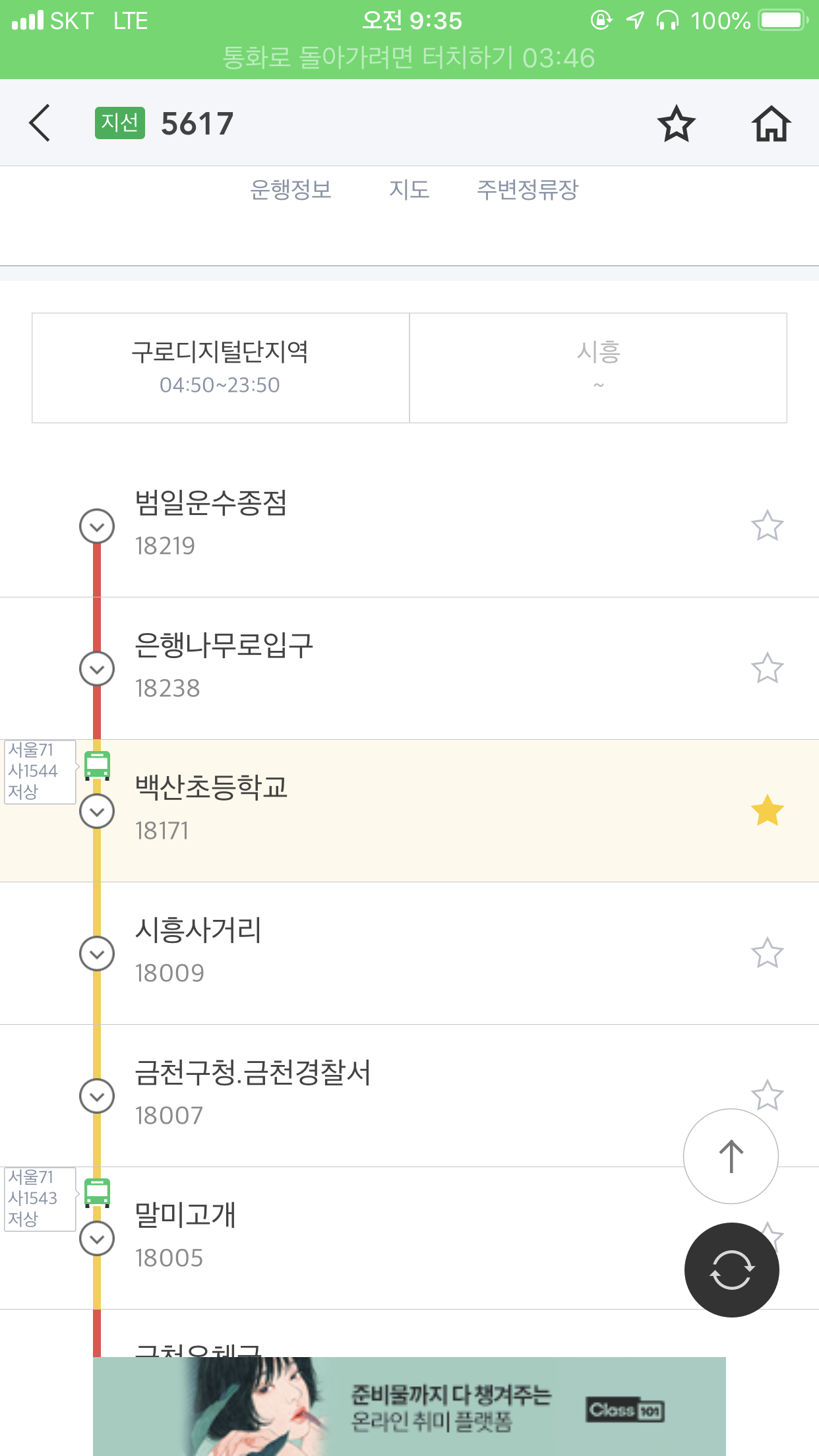Switch to the 운행정보 tab
Viewport: 819px width, 1456px height.
[290, 190]
